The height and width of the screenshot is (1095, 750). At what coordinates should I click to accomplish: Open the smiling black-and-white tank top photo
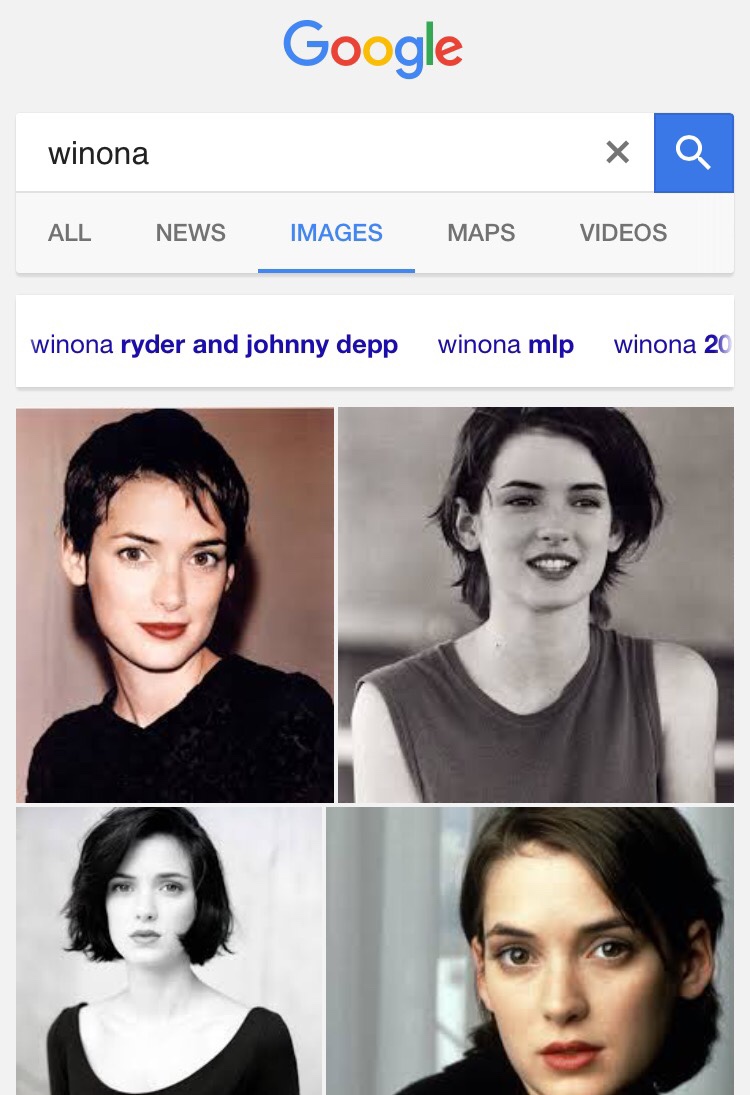pos(536,604)
